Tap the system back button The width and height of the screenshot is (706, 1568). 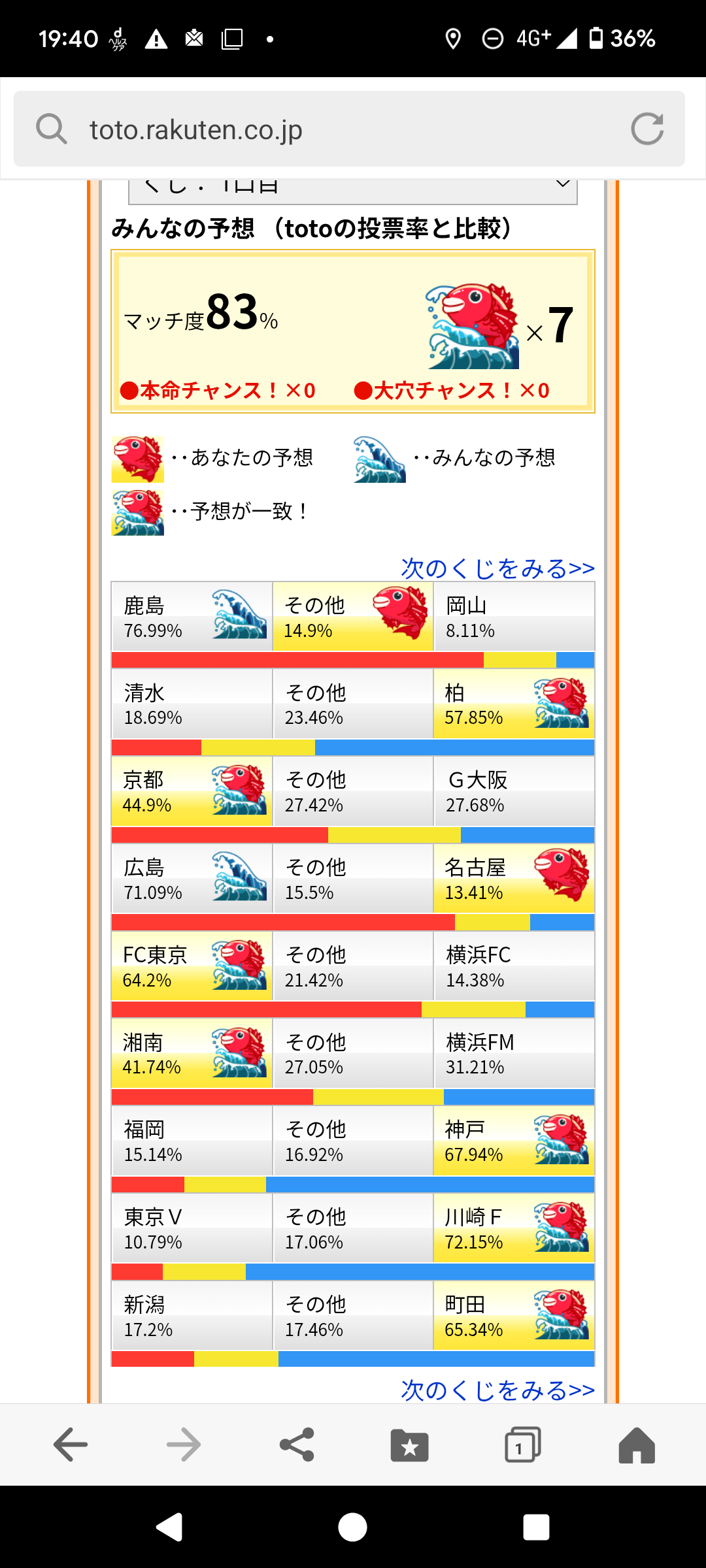tap(170, 1527)
